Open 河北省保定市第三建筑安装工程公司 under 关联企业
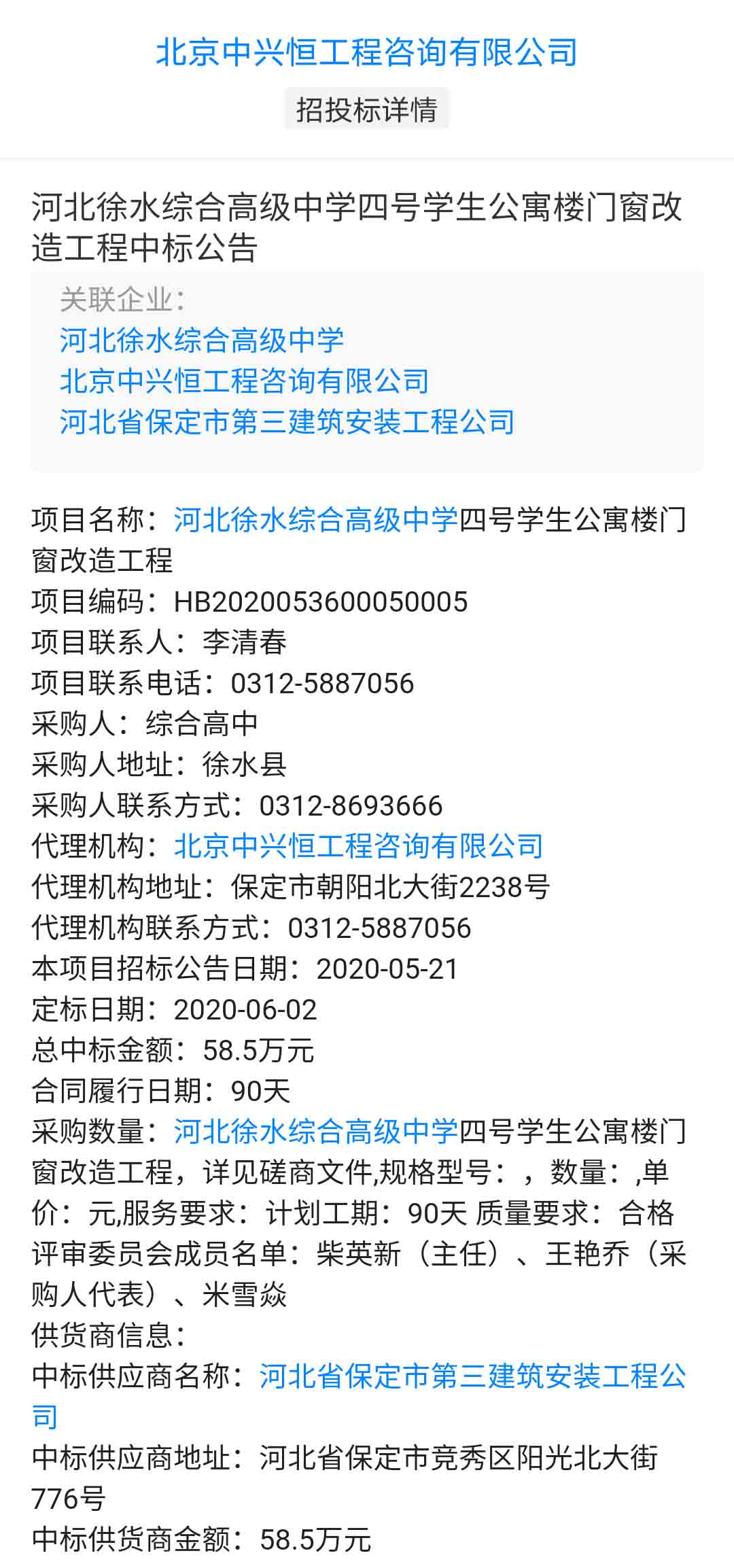Viewport: 734px width, 1568px height. pos(287,421)
